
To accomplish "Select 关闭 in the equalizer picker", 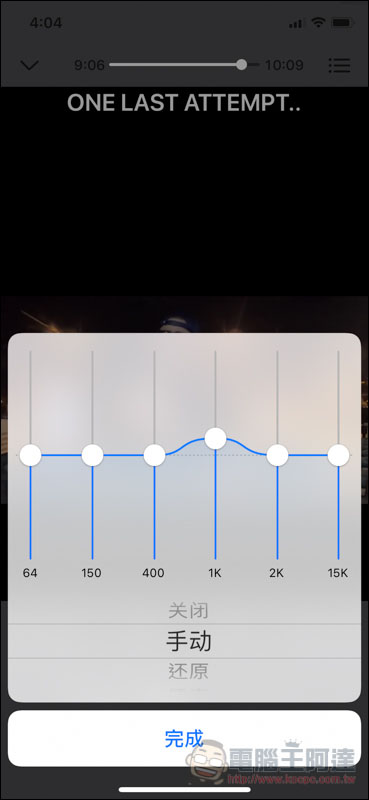I will tap(188, 611).
